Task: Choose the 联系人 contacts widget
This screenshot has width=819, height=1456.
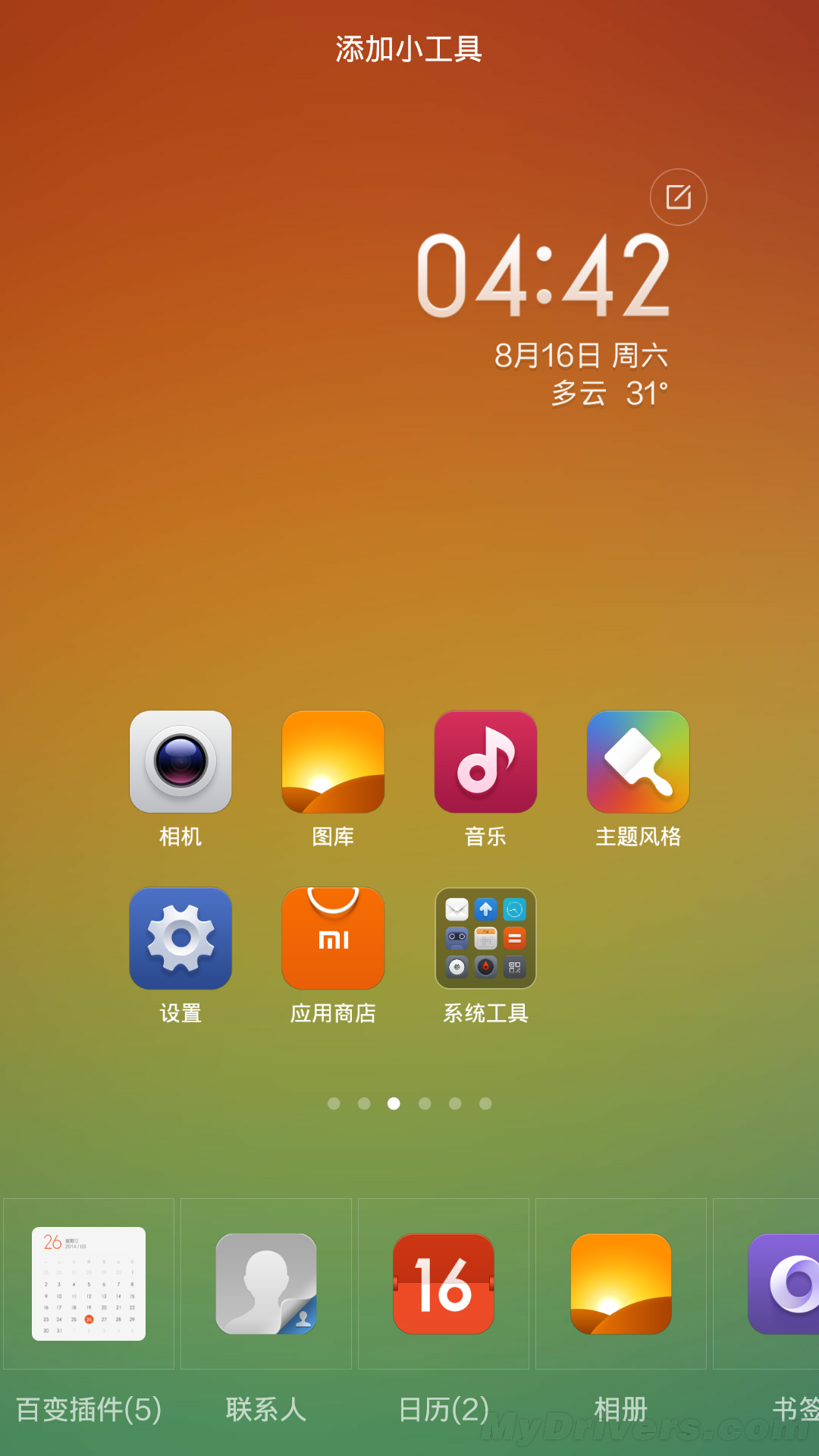Action: (x=266, y=1284)
